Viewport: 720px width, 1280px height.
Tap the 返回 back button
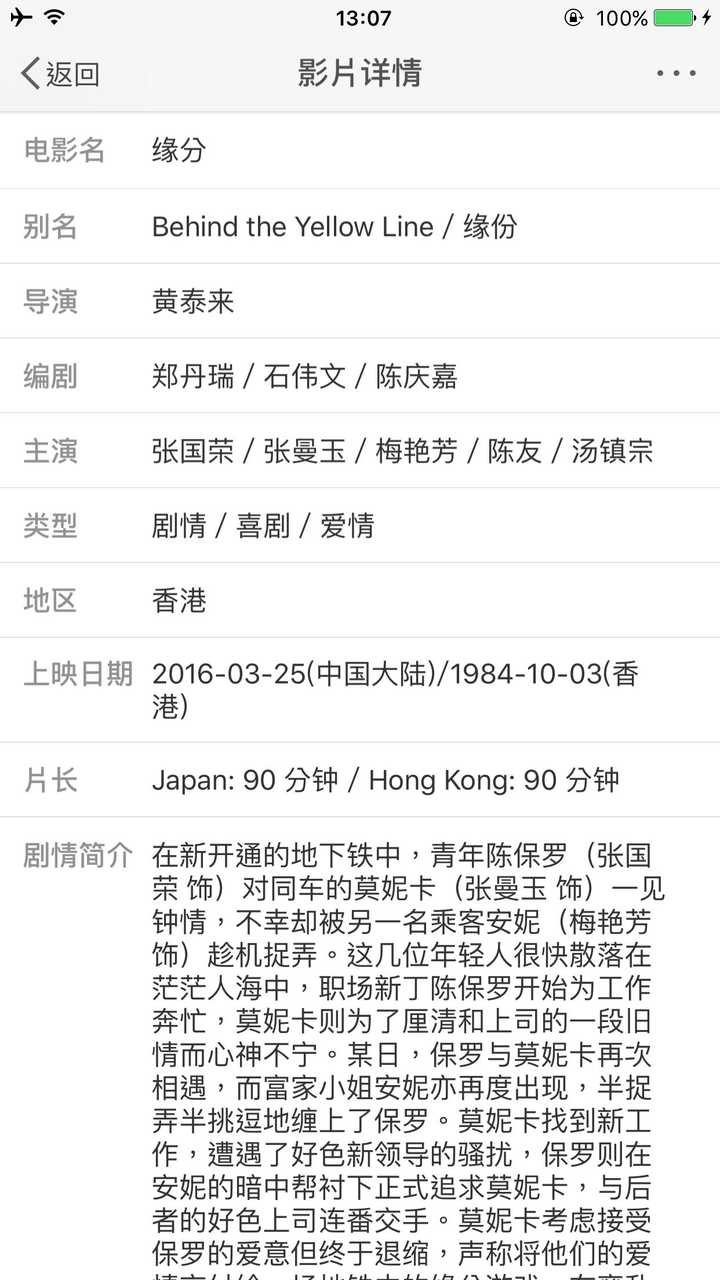click(60, 73)
